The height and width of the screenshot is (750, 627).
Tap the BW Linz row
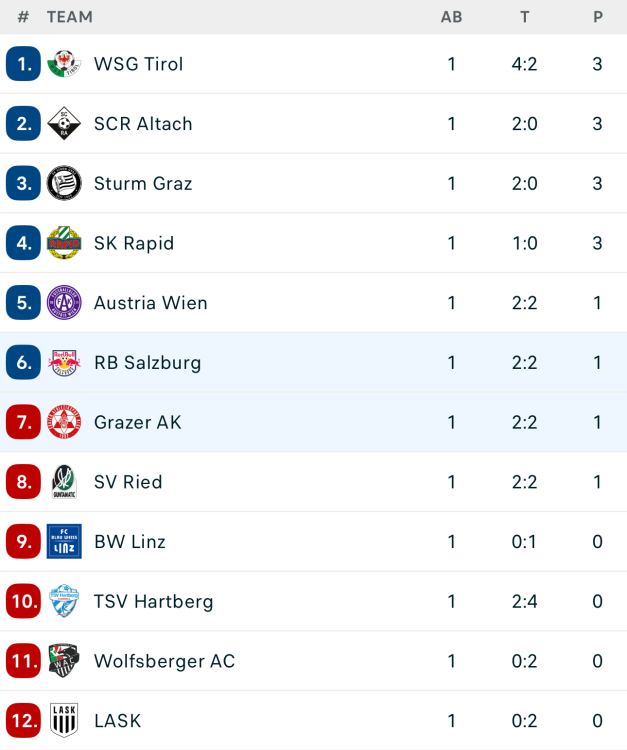[x=130, y=542]
